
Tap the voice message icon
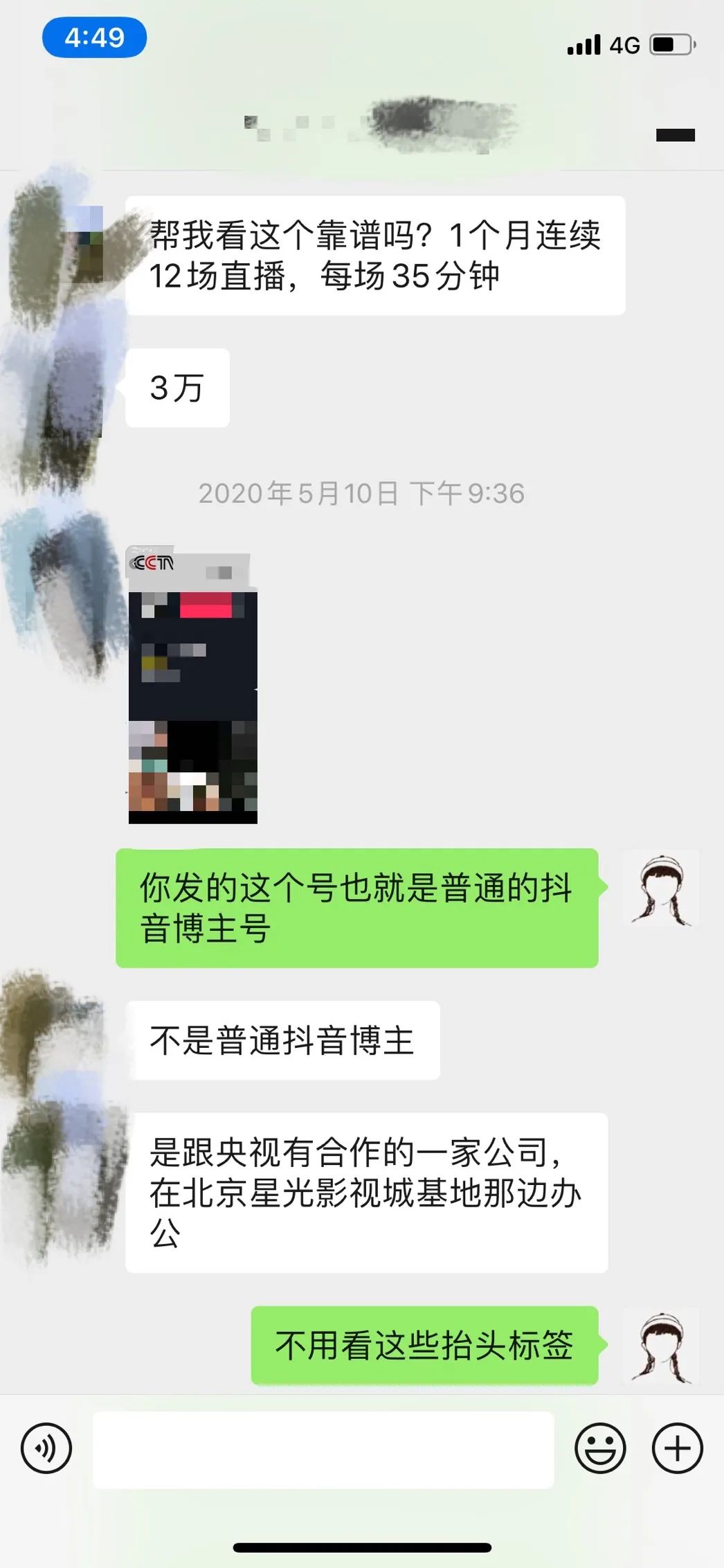46,1448
